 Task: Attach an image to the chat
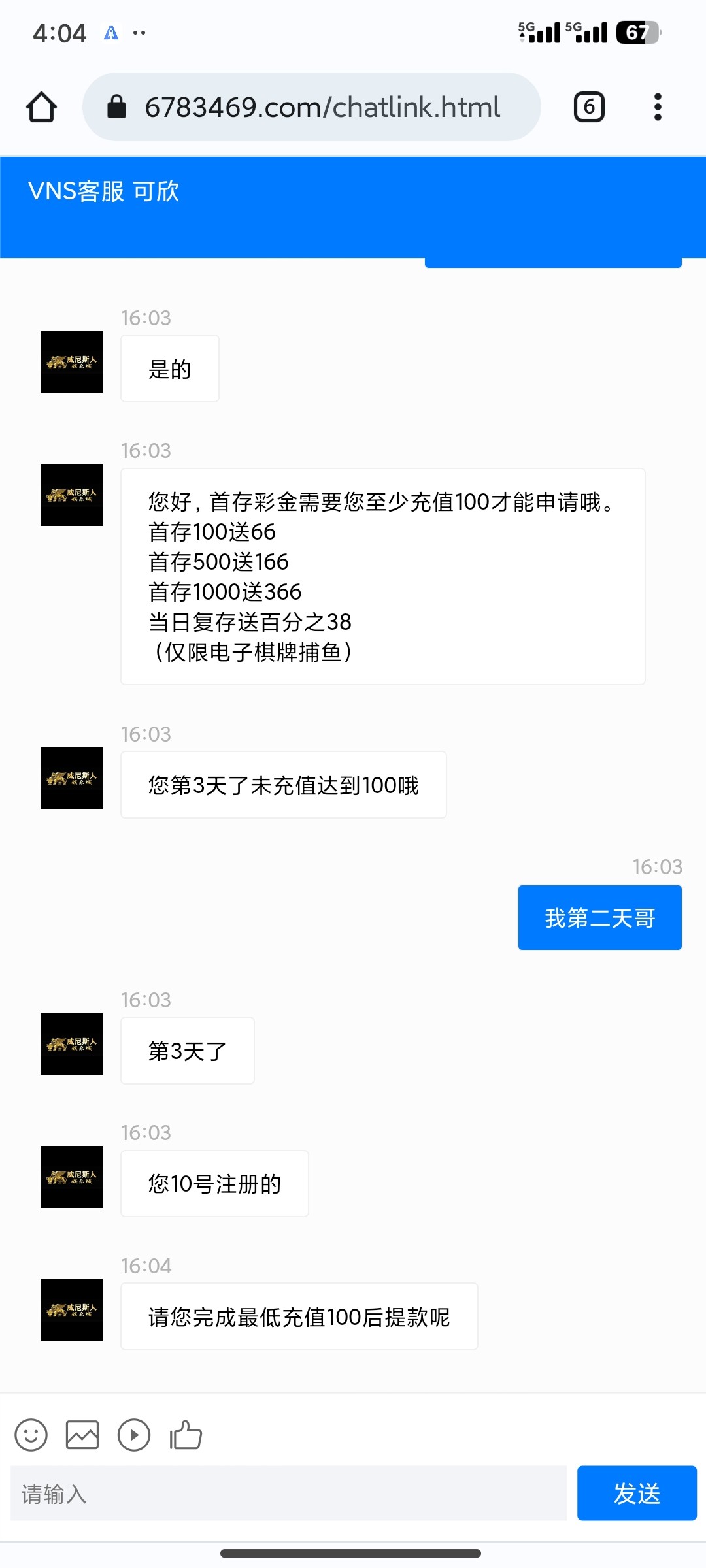[82, 1435]
